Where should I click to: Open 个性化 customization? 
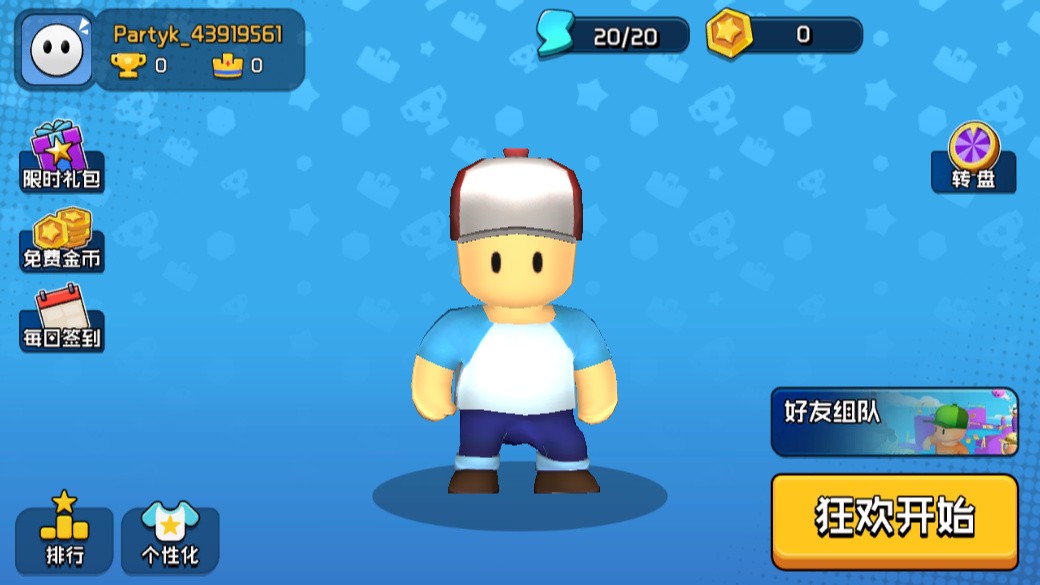[170, 537]
